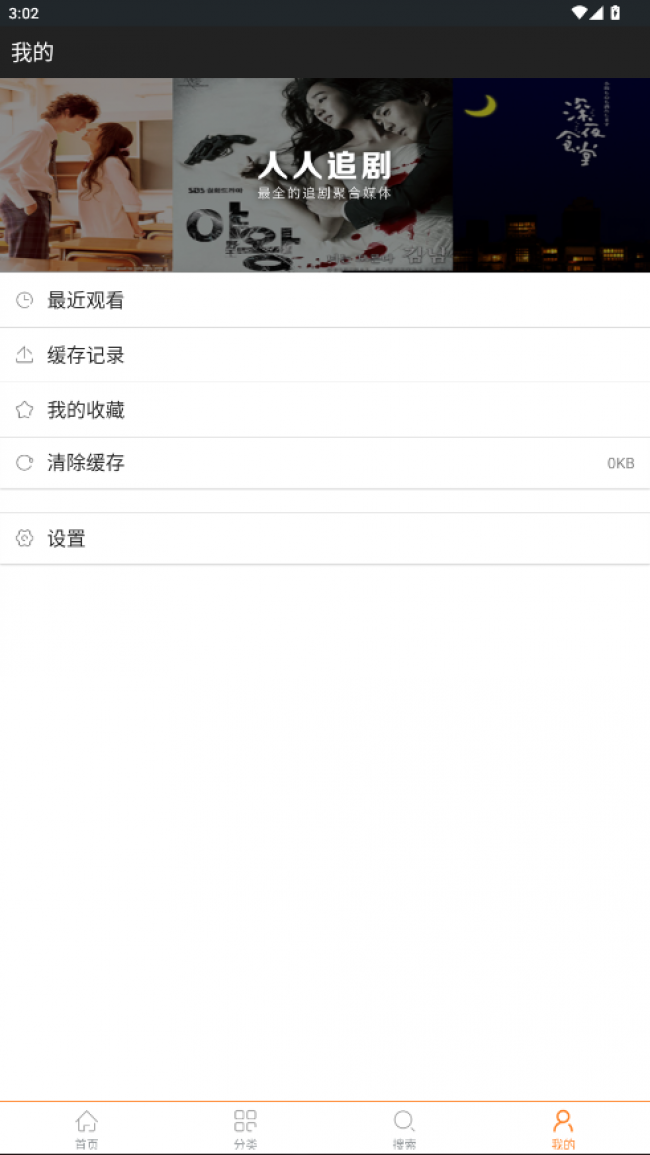Open 设置 settings row

(x=66, y=539)
